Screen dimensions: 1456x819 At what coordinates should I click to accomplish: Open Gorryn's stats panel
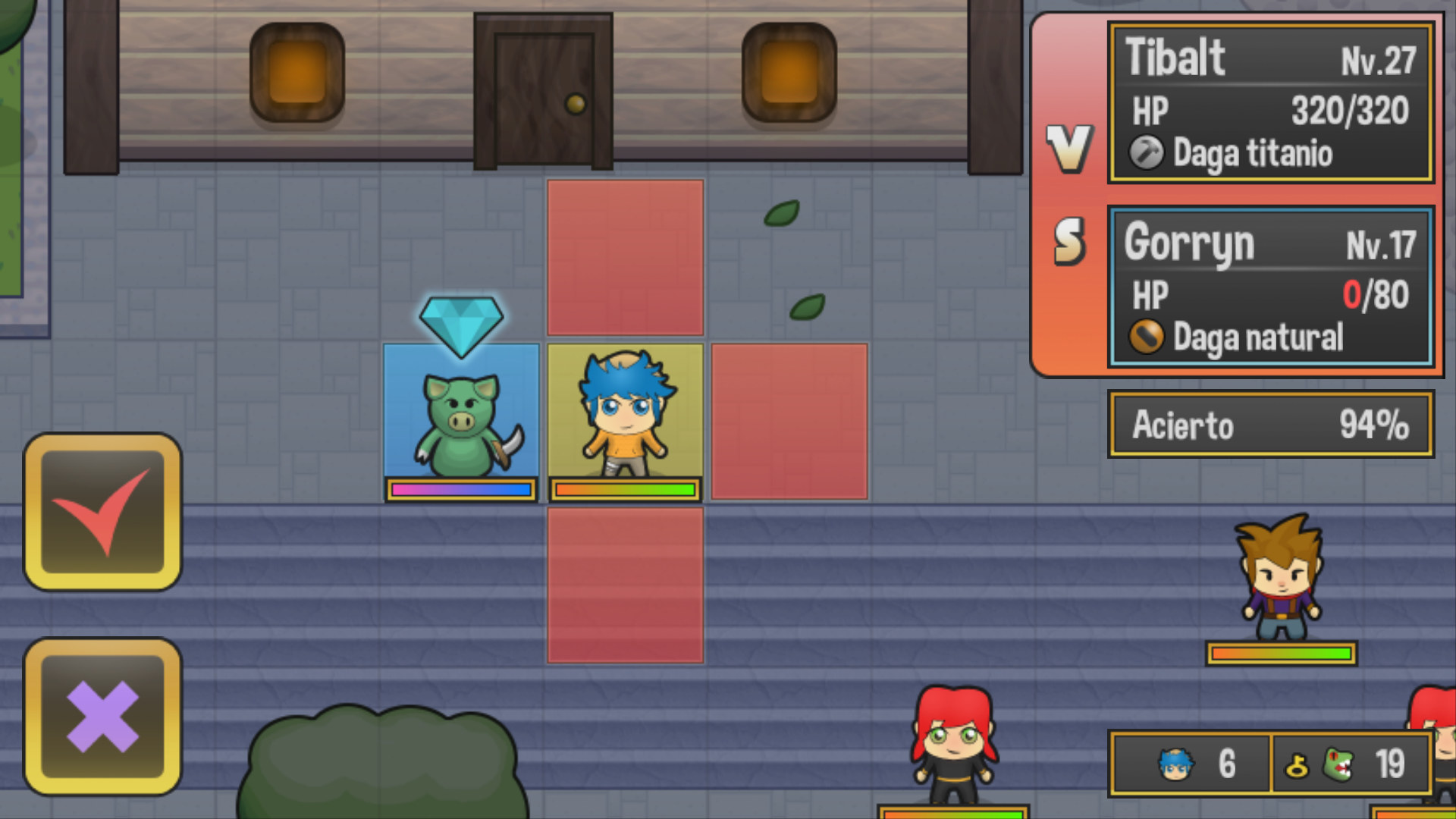tap(1270, 287)
